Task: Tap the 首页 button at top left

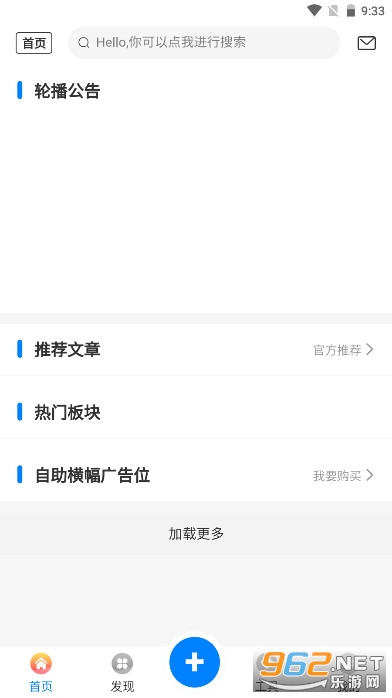Action: coord(34,43)
